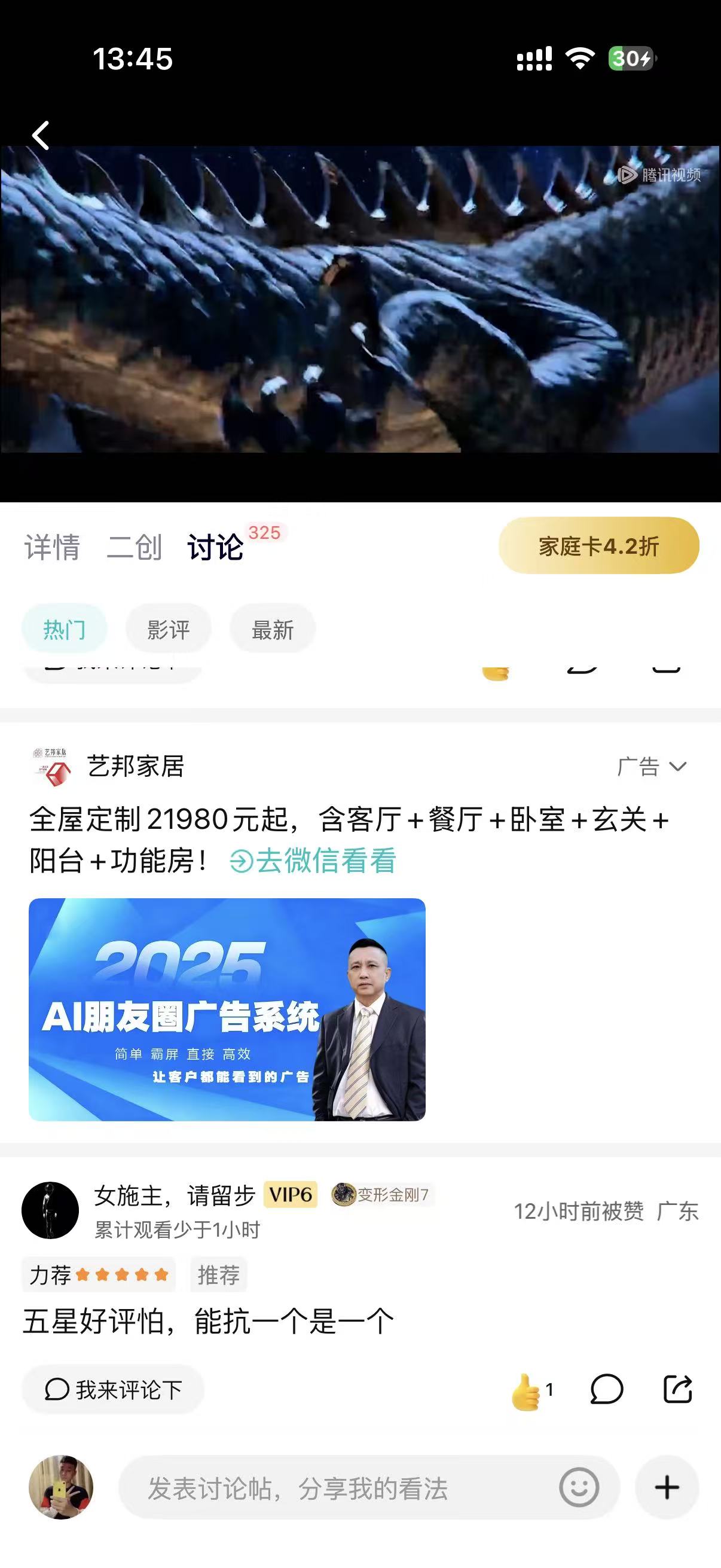This screenshot has width=721, height=1568.
Task: Open the 讨论 tab
Action: click(215, 547)
